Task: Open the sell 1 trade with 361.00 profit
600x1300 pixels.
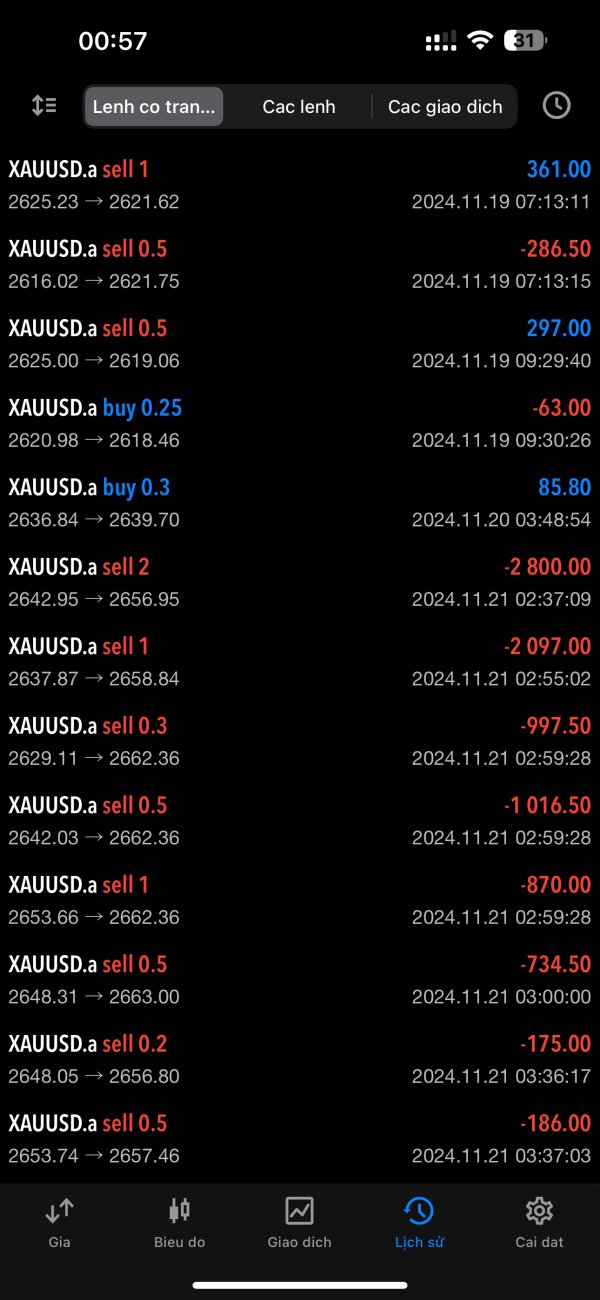Action: (x=300, y=185)
